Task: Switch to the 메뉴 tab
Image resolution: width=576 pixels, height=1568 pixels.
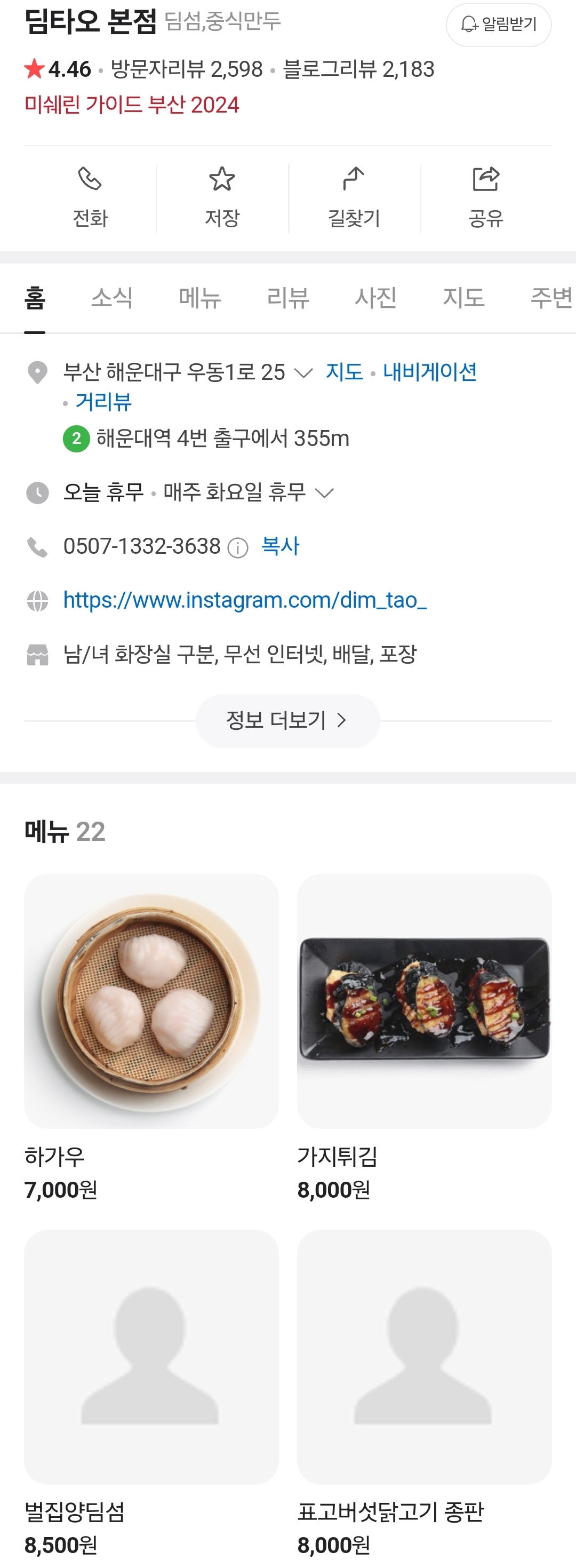Action: coord(200,298)
